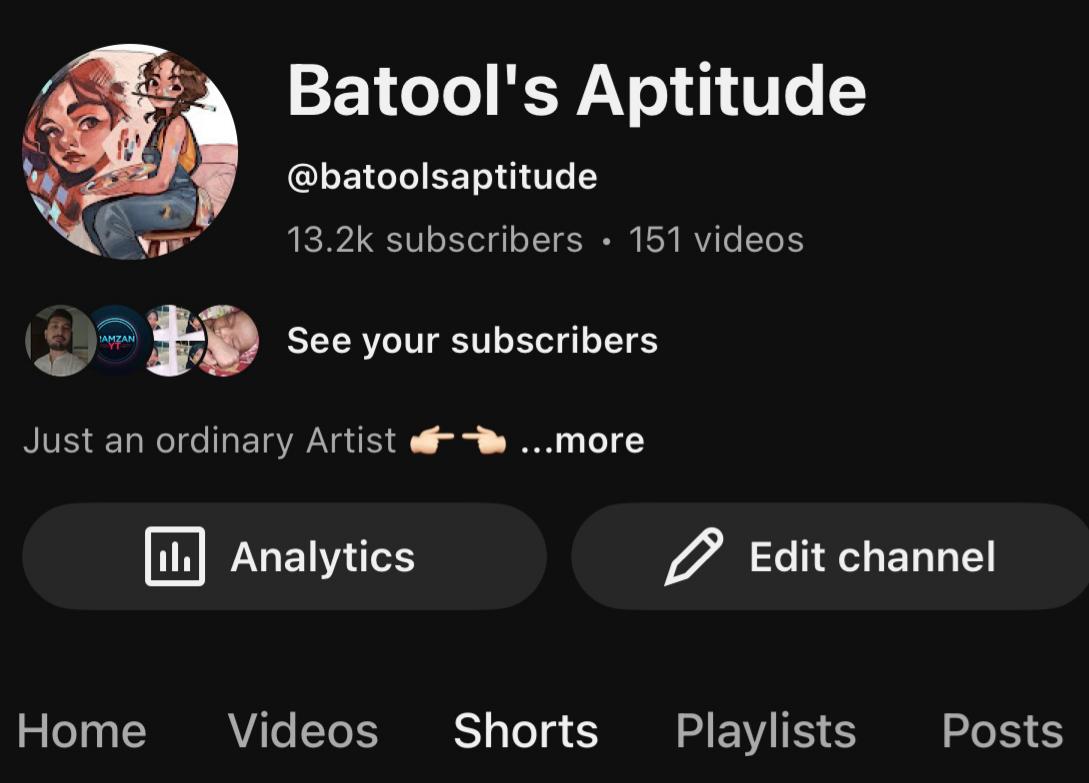Expand channel description with ...more

coord(583,440)
